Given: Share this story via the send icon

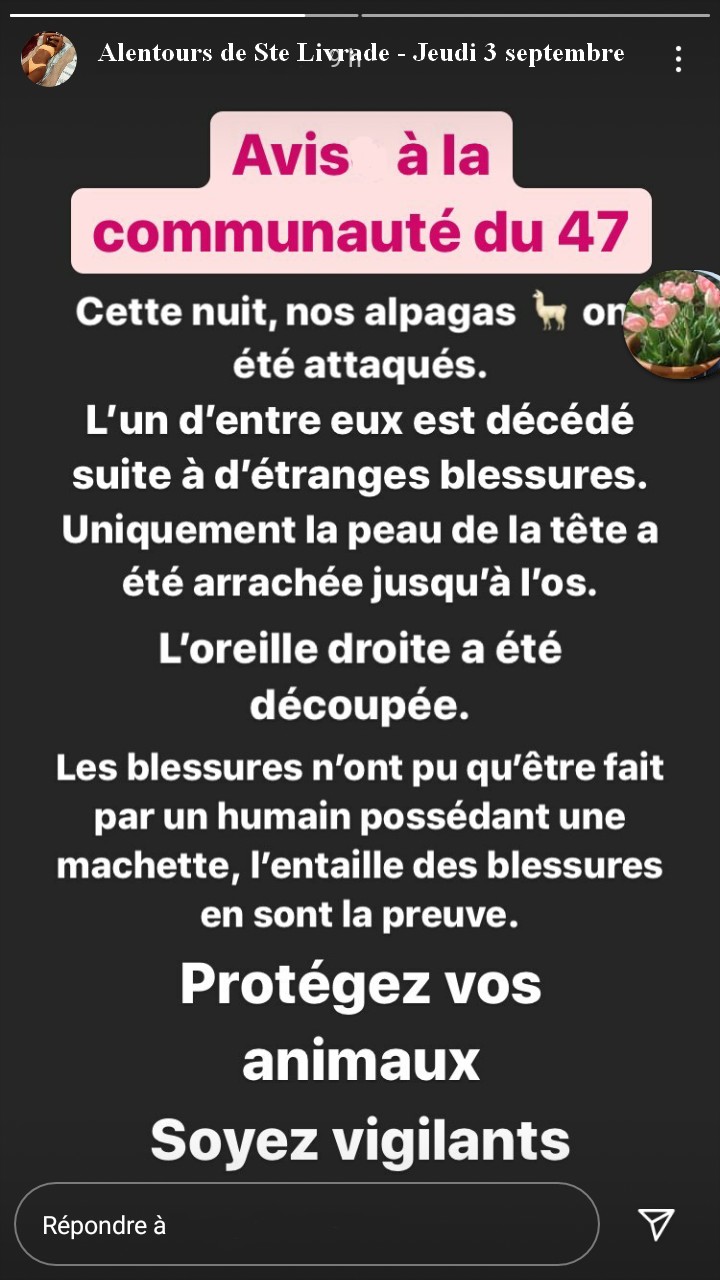Looking at the screenshot, I should click(x=656, y=1224).
